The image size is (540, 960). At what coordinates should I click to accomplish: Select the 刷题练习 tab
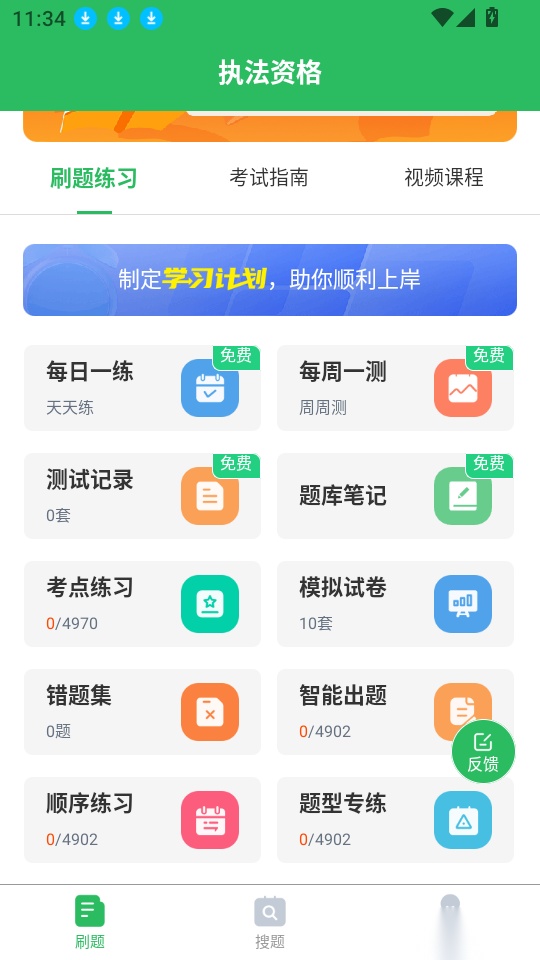pos(94,178)
